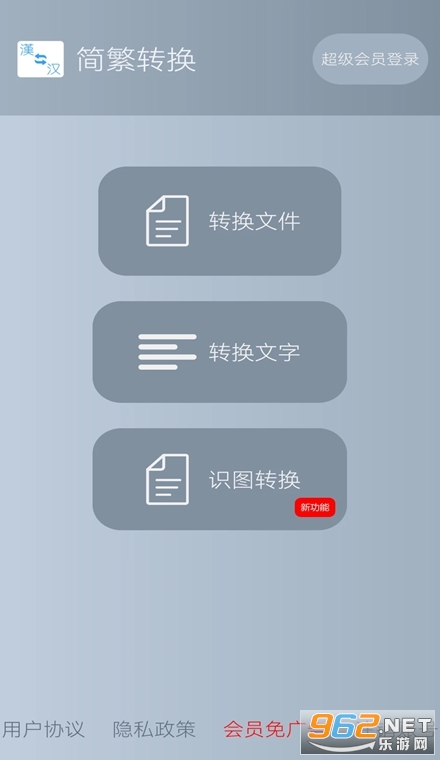The image size is (440, 760).
Task: Tap the red 会员免广 link
Action: click(x=263, y=729)
